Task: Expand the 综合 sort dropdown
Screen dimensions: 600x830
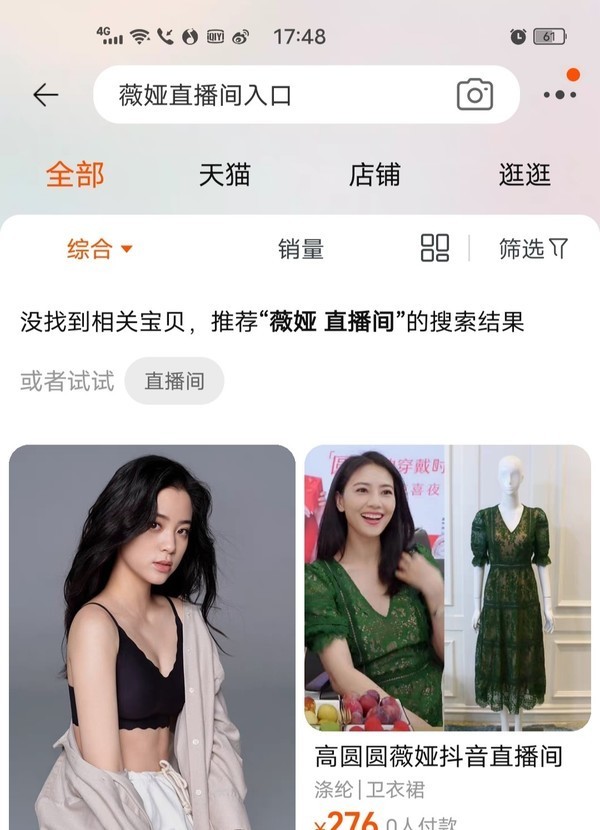Action: click(99, 249)
